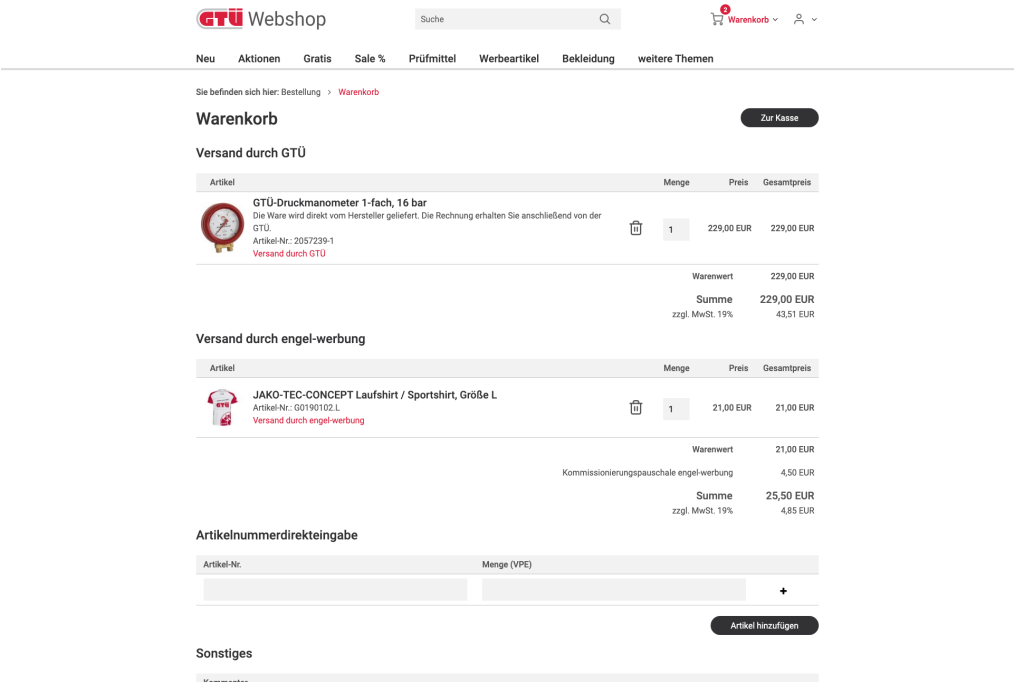Focus the Suche search field
Image resolution: width=1024 pixels, height=682 pixels.
click(505, 19)
